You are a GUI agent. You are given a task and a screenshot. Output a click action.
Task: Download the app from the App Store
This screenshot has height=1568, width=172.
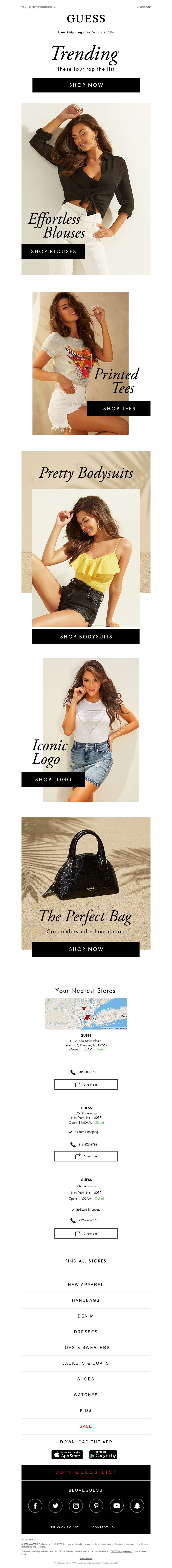click(67, 1455)
